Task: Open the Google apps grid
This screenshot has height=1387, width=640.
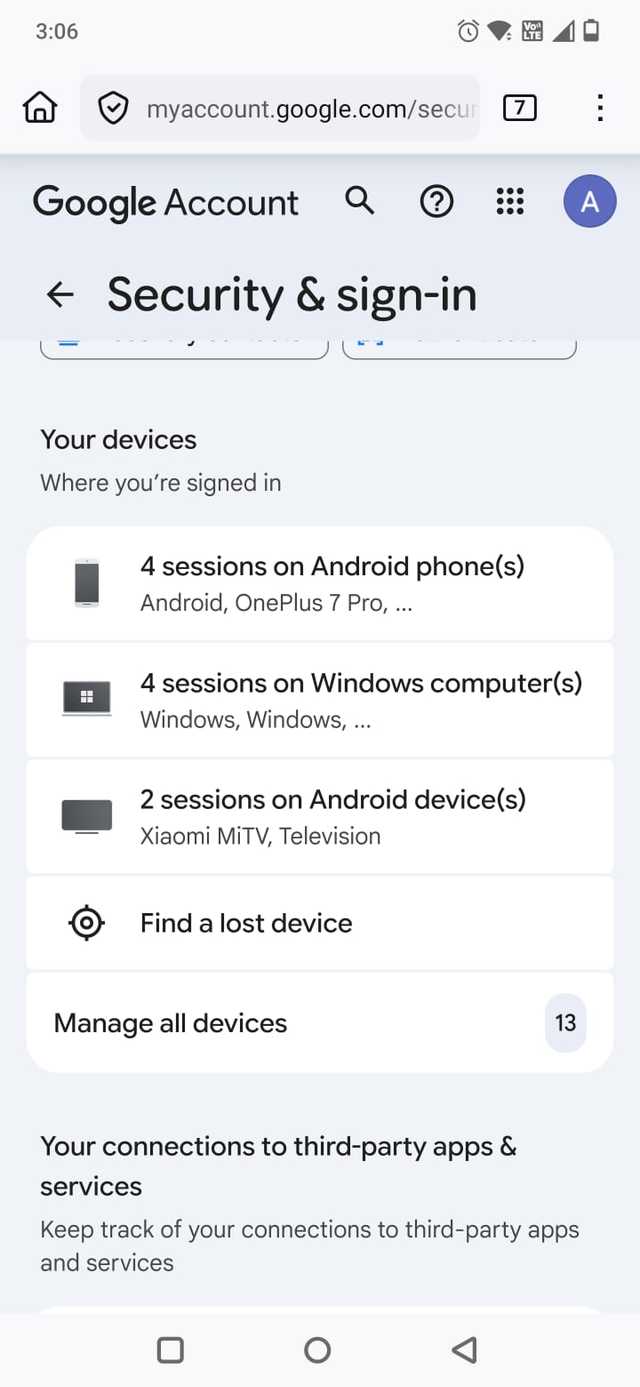Action: (510, 202)
